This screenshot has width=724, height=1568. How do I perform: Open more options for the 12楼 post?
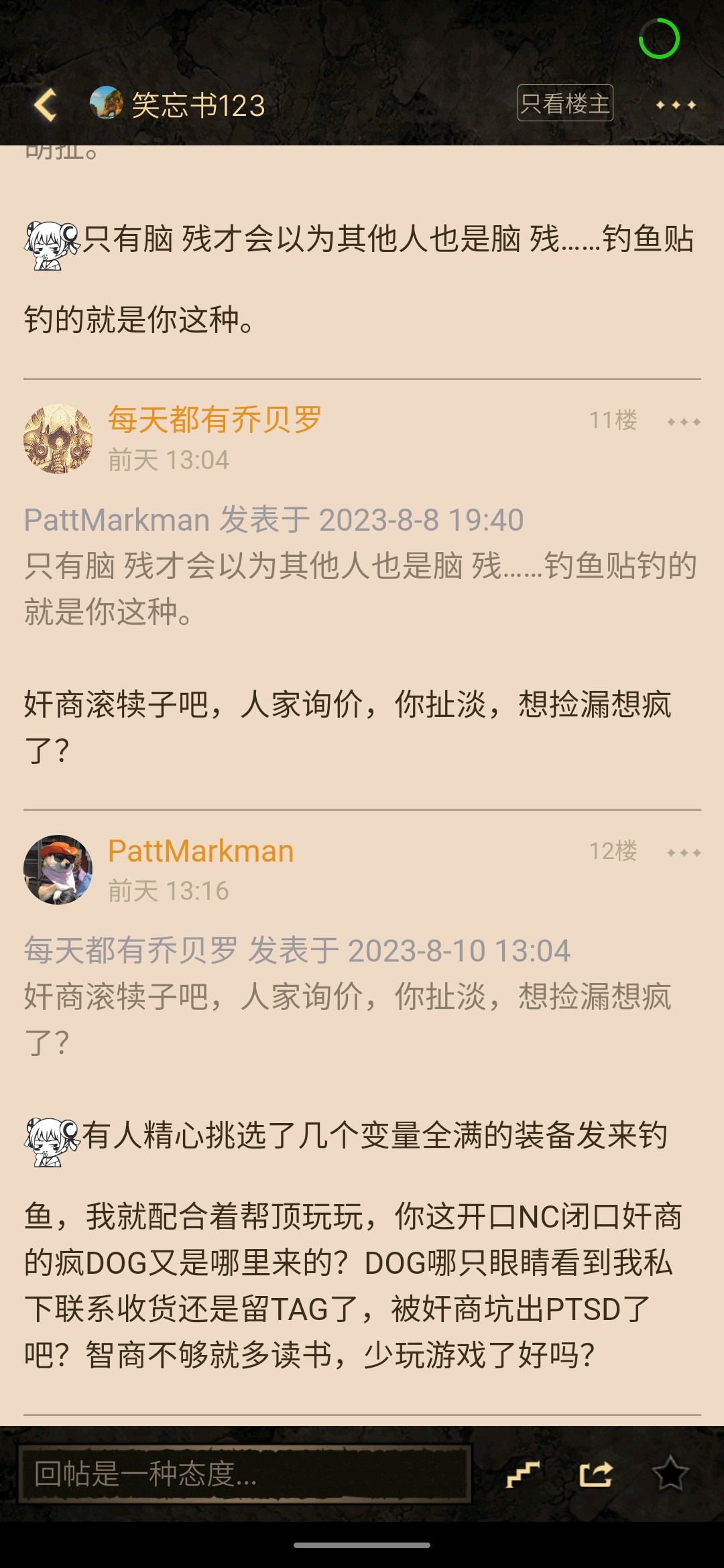pos(683,853)
